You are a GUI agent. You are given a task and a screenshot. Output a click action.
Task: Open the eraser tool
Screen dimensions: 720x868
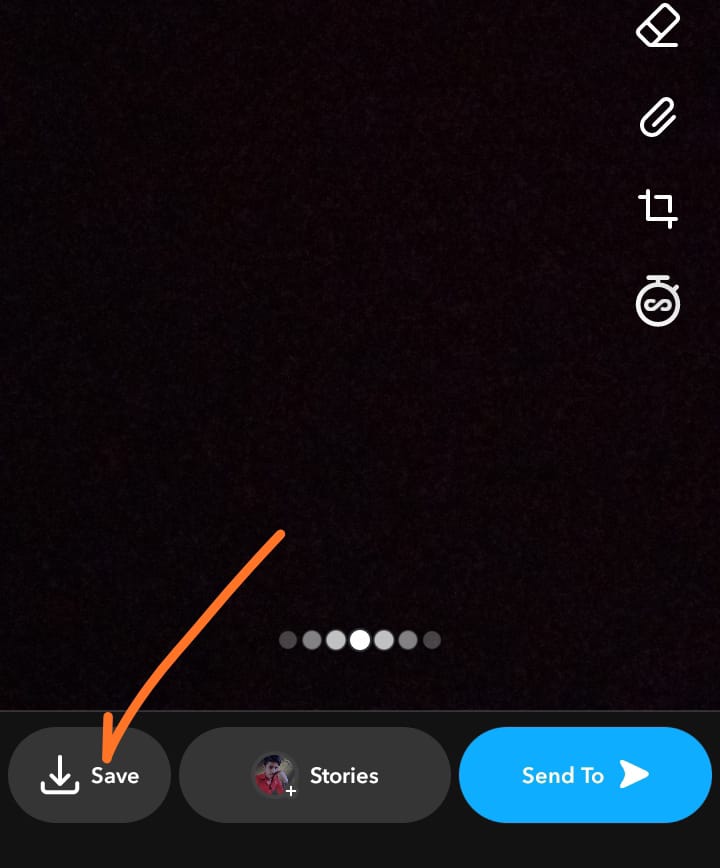coord(658,25)
